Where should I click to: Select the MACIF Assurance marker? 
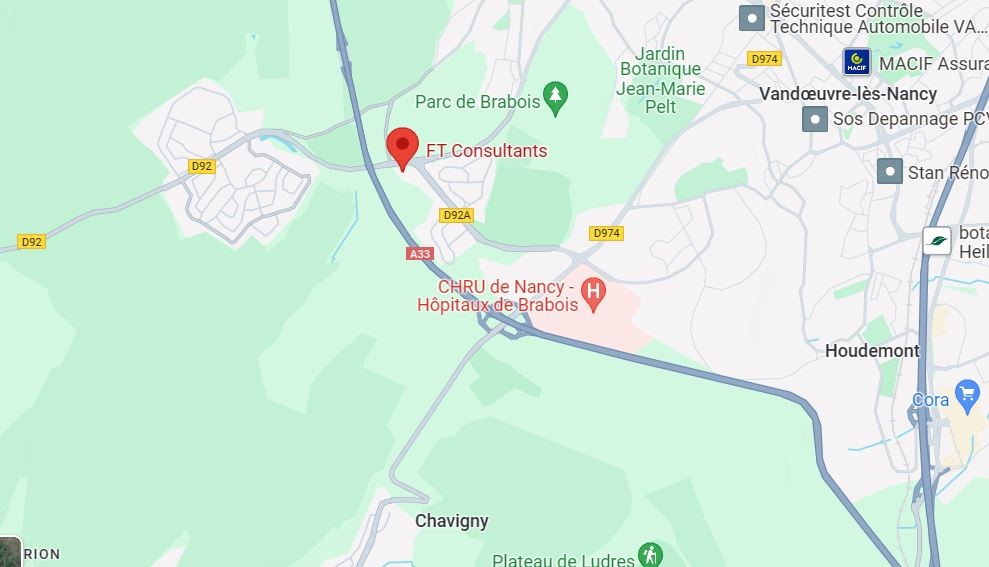856,62
